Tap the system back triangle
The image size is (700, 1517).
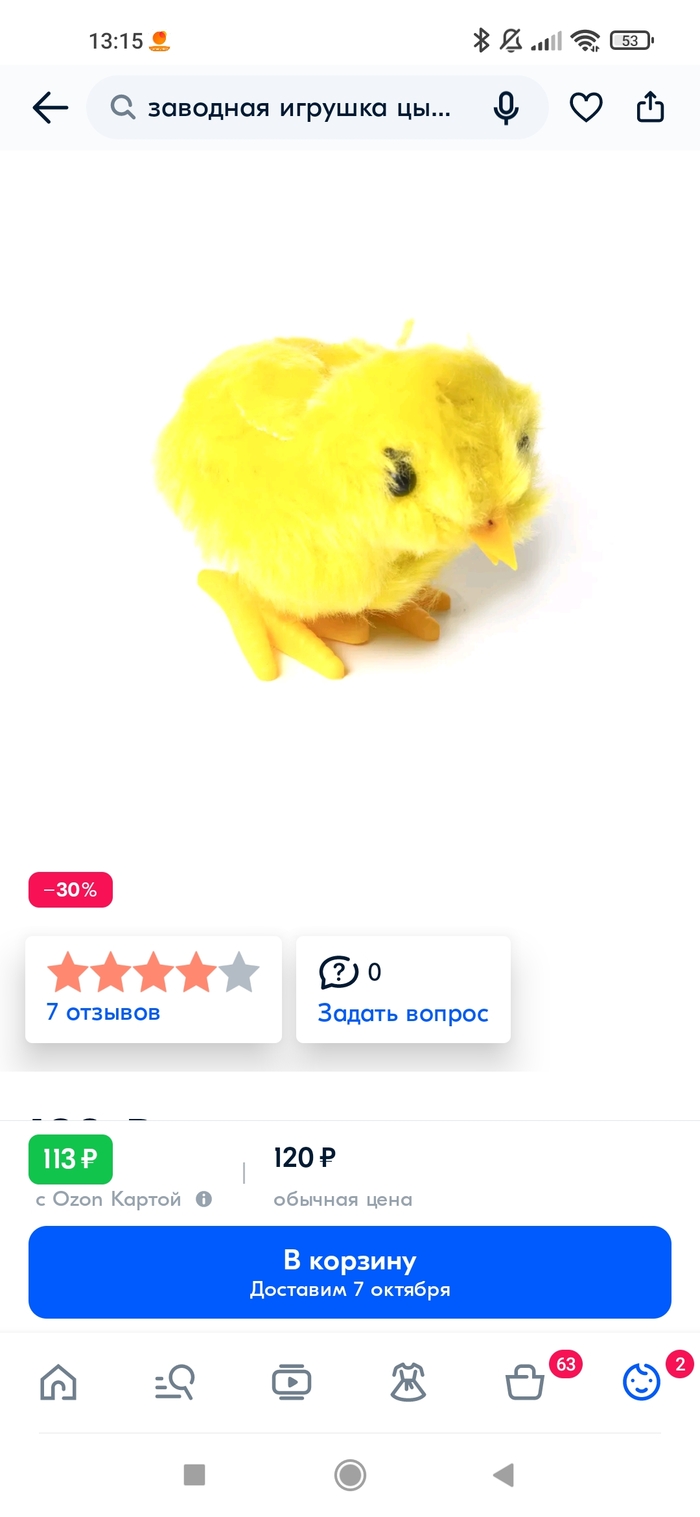pyautogui.click(x=504, y=1474)
